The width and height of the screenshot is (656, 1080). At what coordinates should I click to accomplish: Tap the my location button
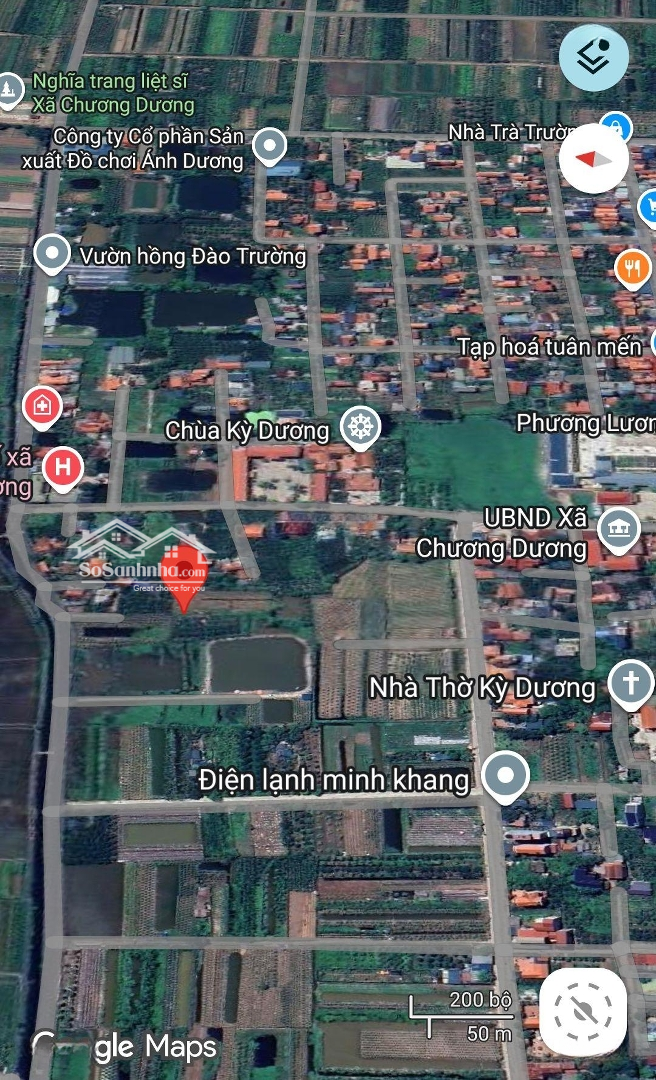pos(582,1010)
